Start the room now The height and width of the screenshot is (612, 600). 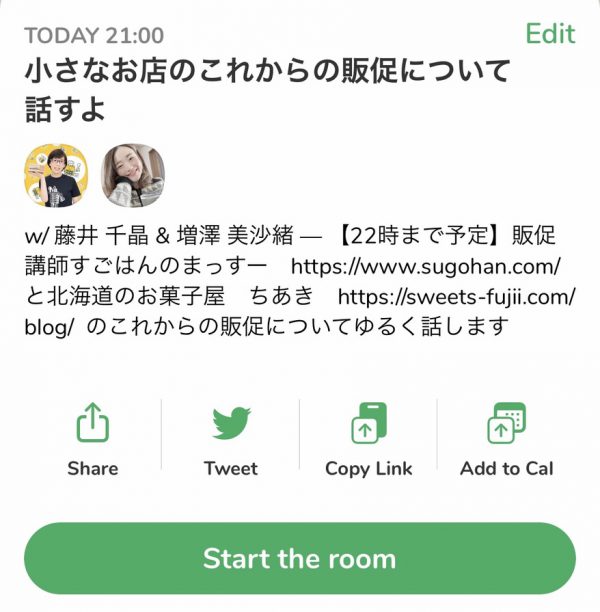coord(300,558)
